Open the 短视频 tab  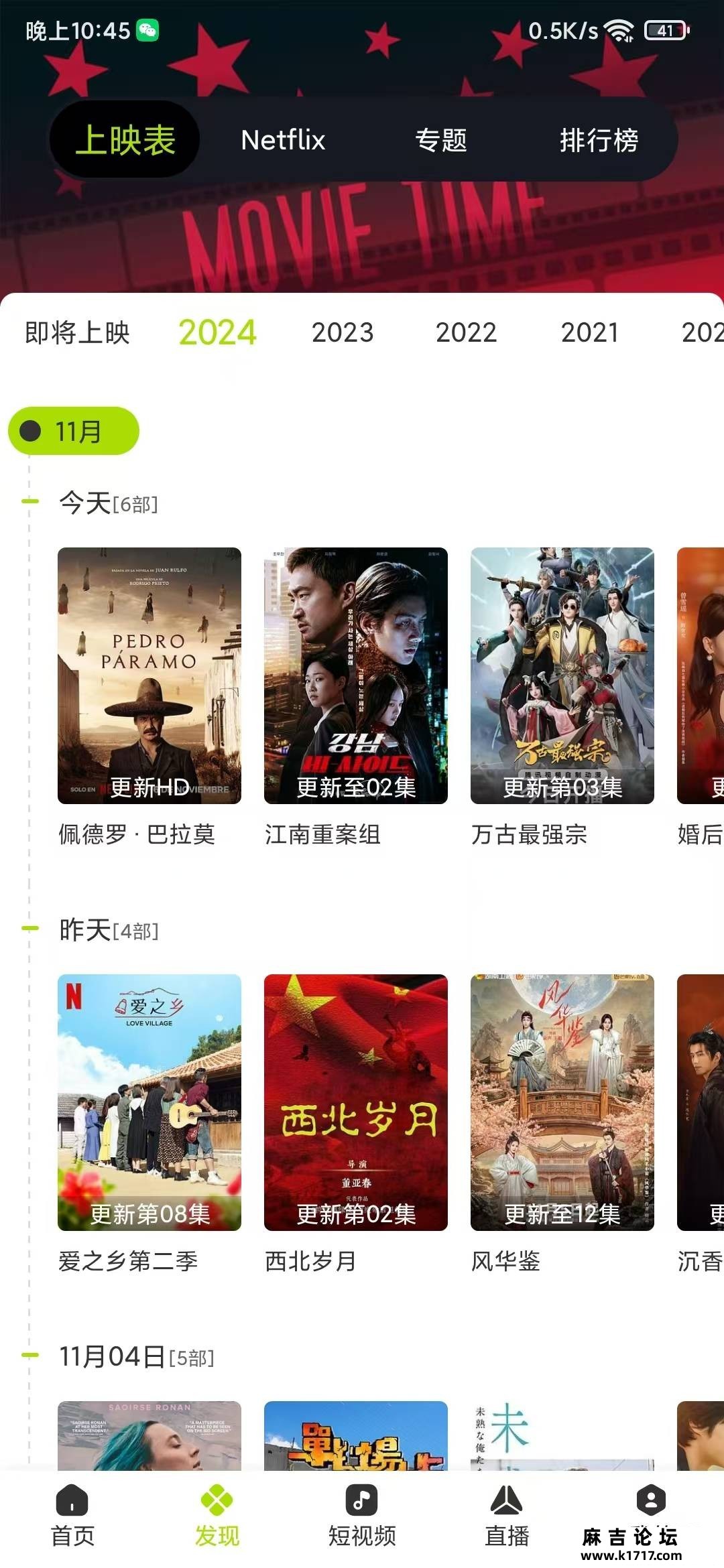point(362,1514)
